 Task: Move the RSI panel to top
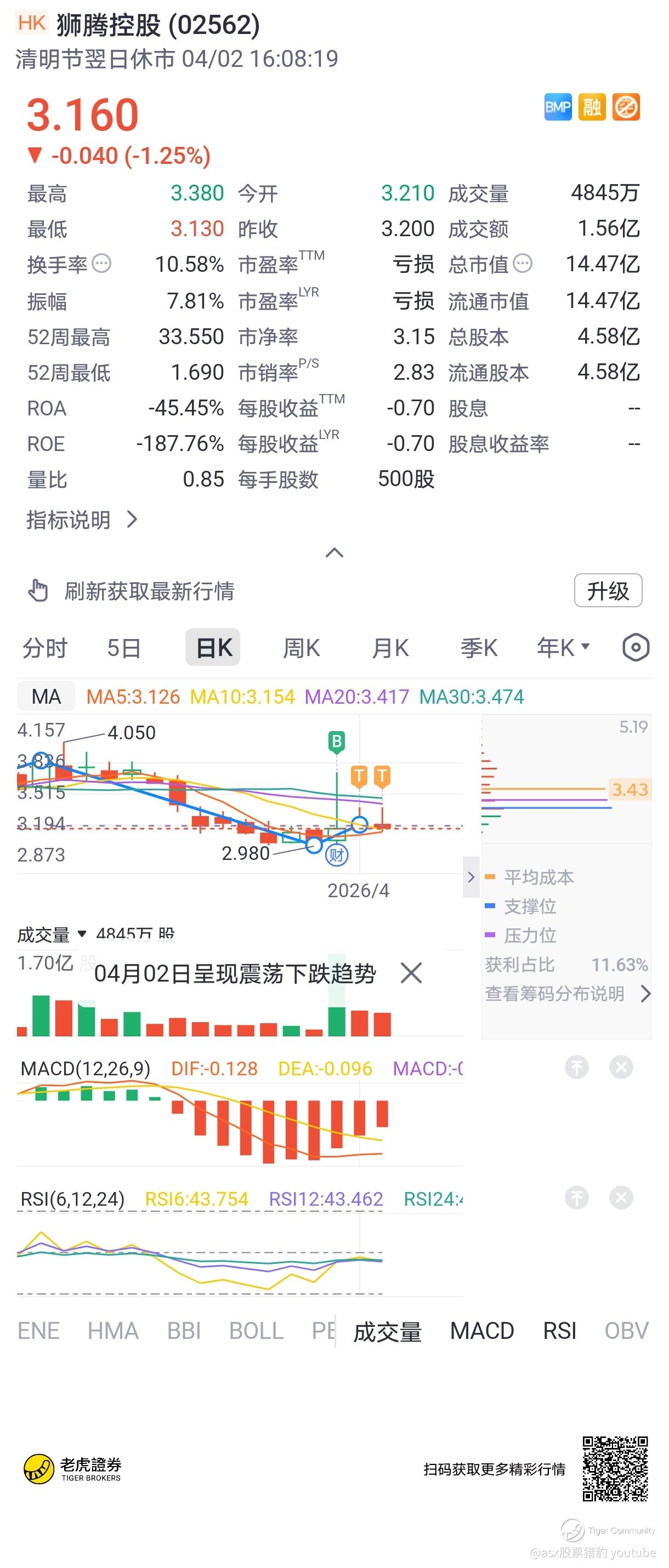point(576,1198)
